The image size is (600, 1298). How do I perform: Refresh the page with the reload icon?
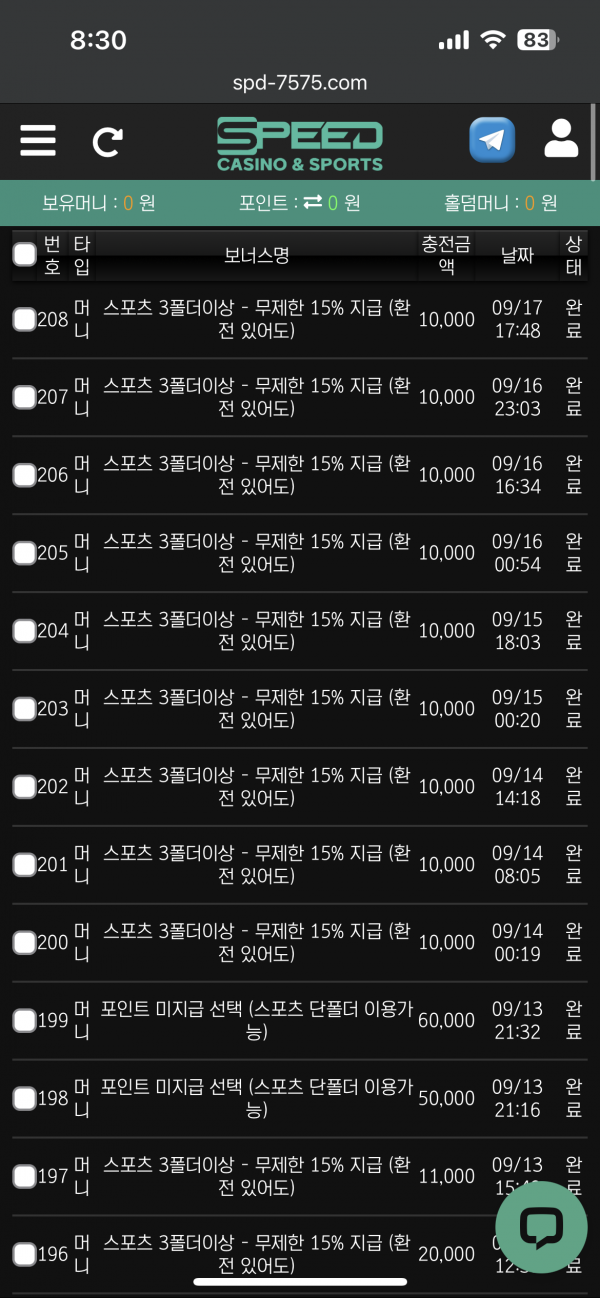click(106, 142)
